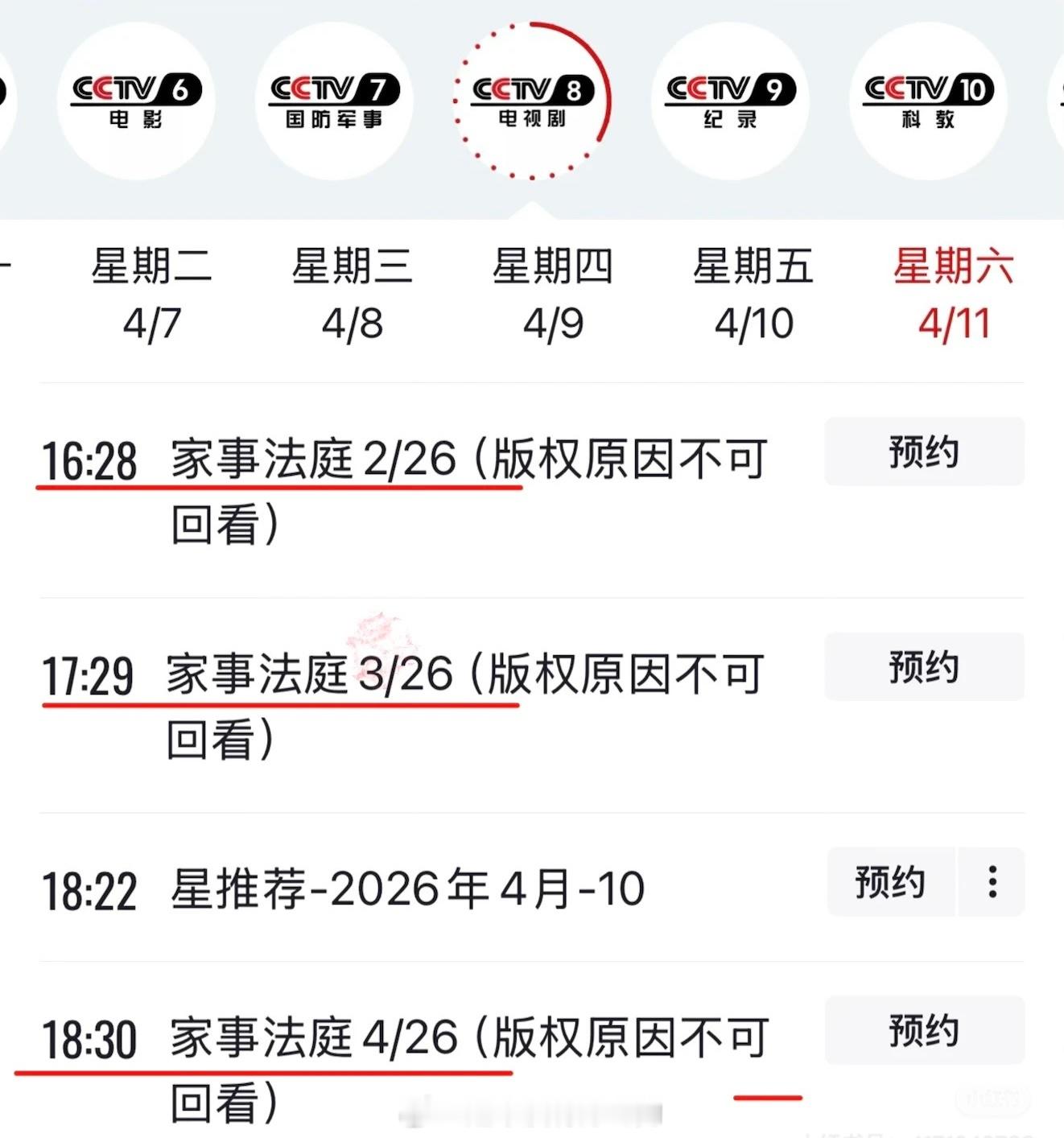1064x1138 pixels.
Task: Open the three-dot options beside 星推荐 program
Action: pyautogui.click(x=992, y=883)
